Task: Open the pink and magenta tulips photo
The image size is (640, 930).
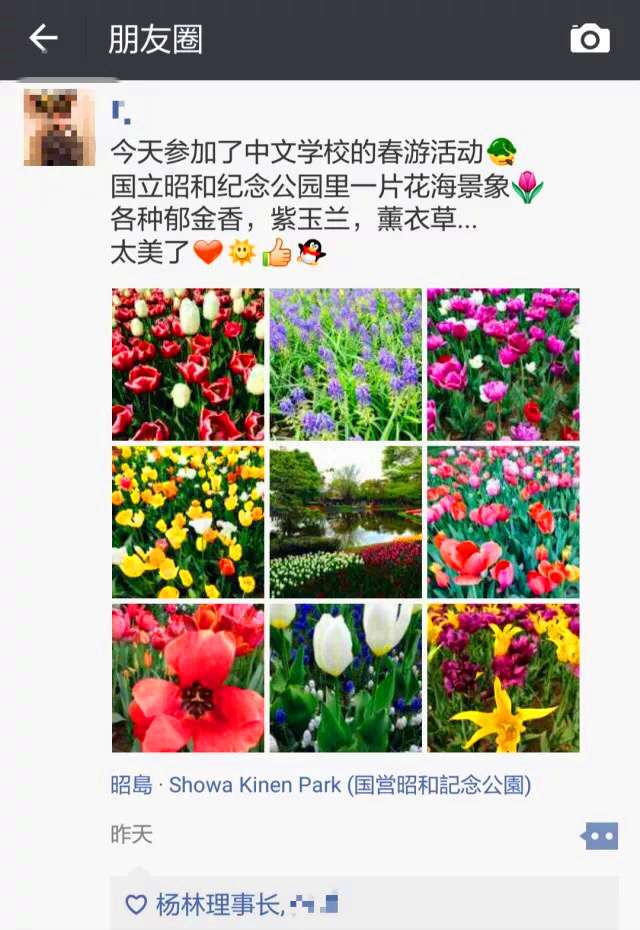Action: 503,364
